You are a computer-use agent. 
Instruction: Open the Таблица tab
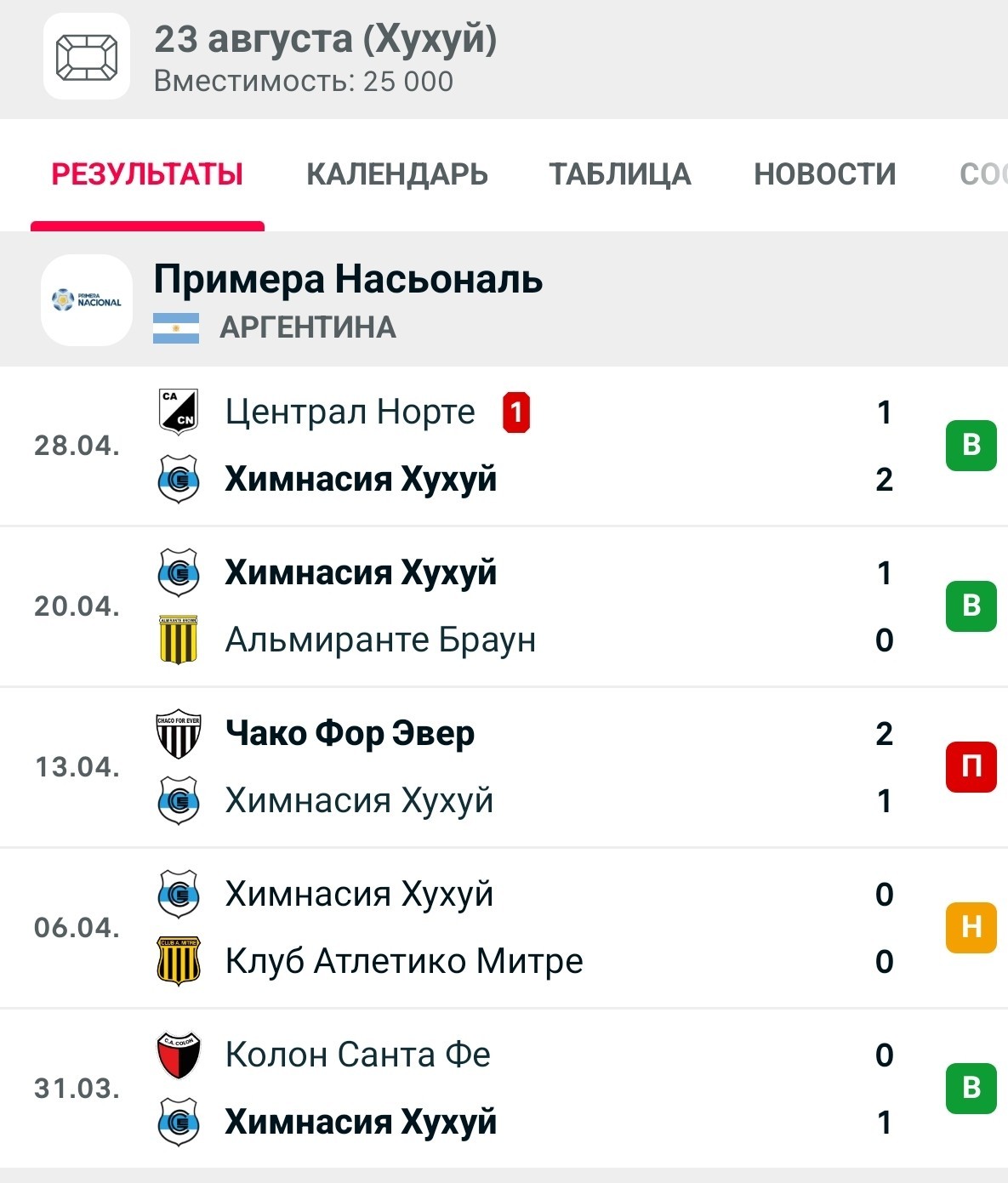(619, 174)
